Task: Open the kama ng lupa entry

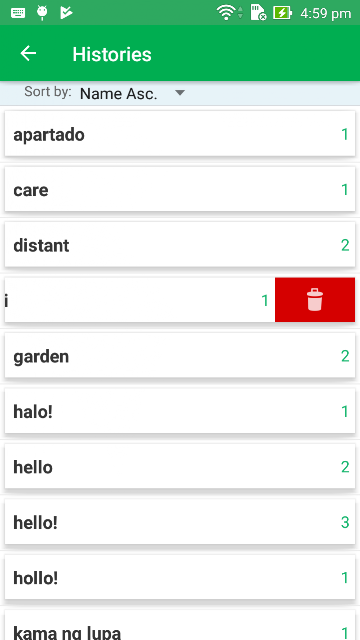Action: (x=180, y=625)
